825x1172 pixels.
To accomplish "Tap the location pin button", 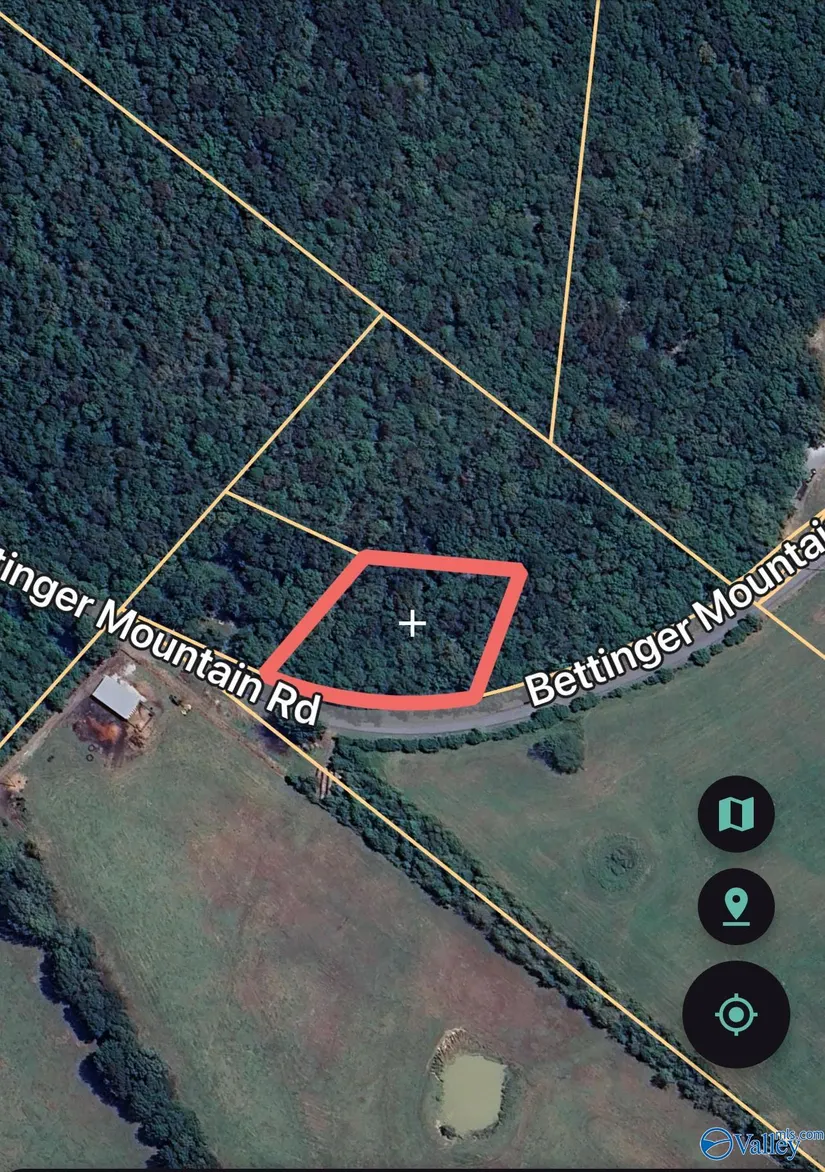I will [x=736, y=907].
